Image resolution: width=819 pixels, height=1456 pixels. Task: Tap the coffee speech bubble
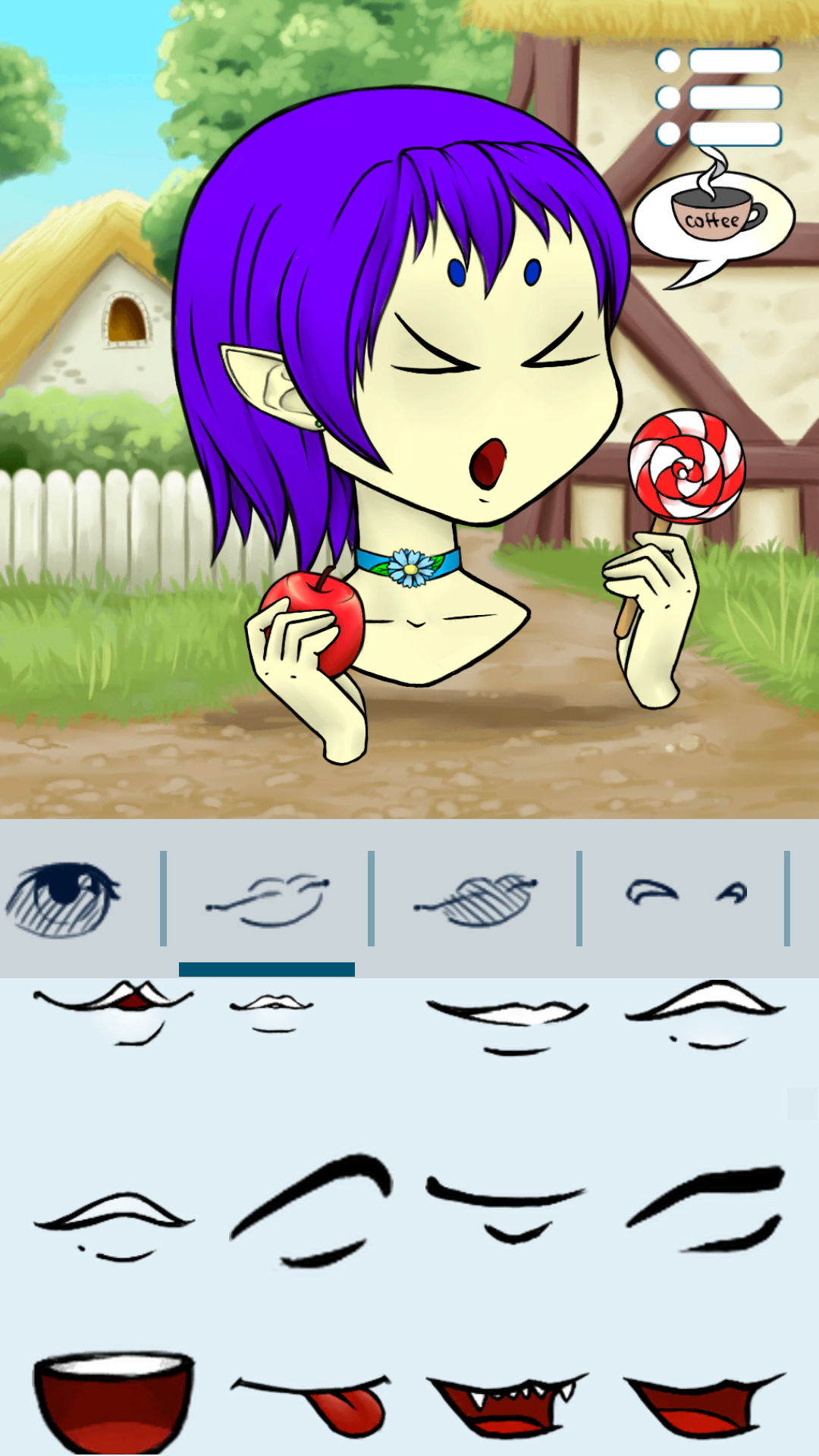[713, 218]
